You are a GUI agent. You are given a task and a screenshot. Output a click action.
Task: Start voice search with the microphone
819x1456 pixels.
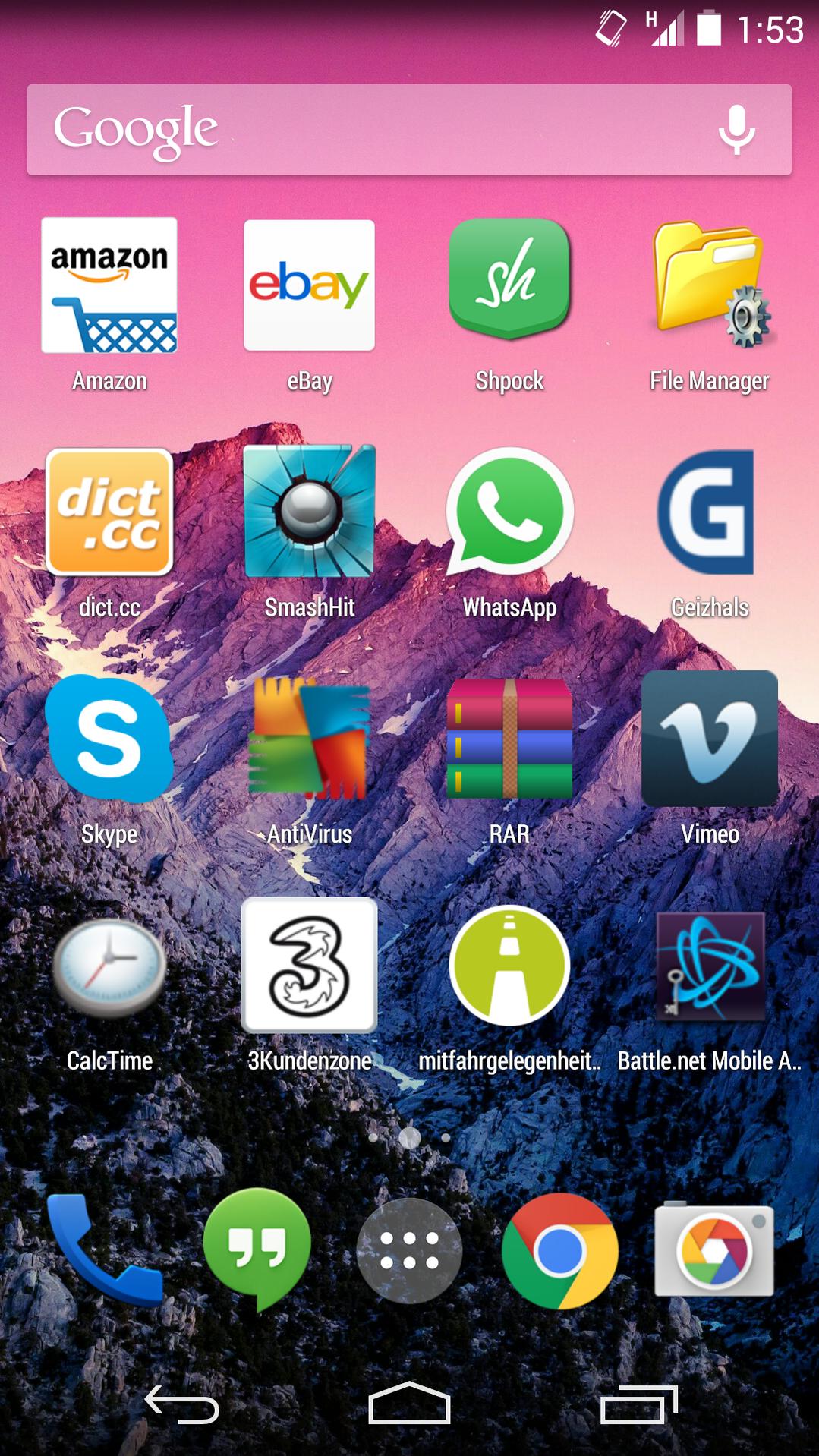(736, 130)
